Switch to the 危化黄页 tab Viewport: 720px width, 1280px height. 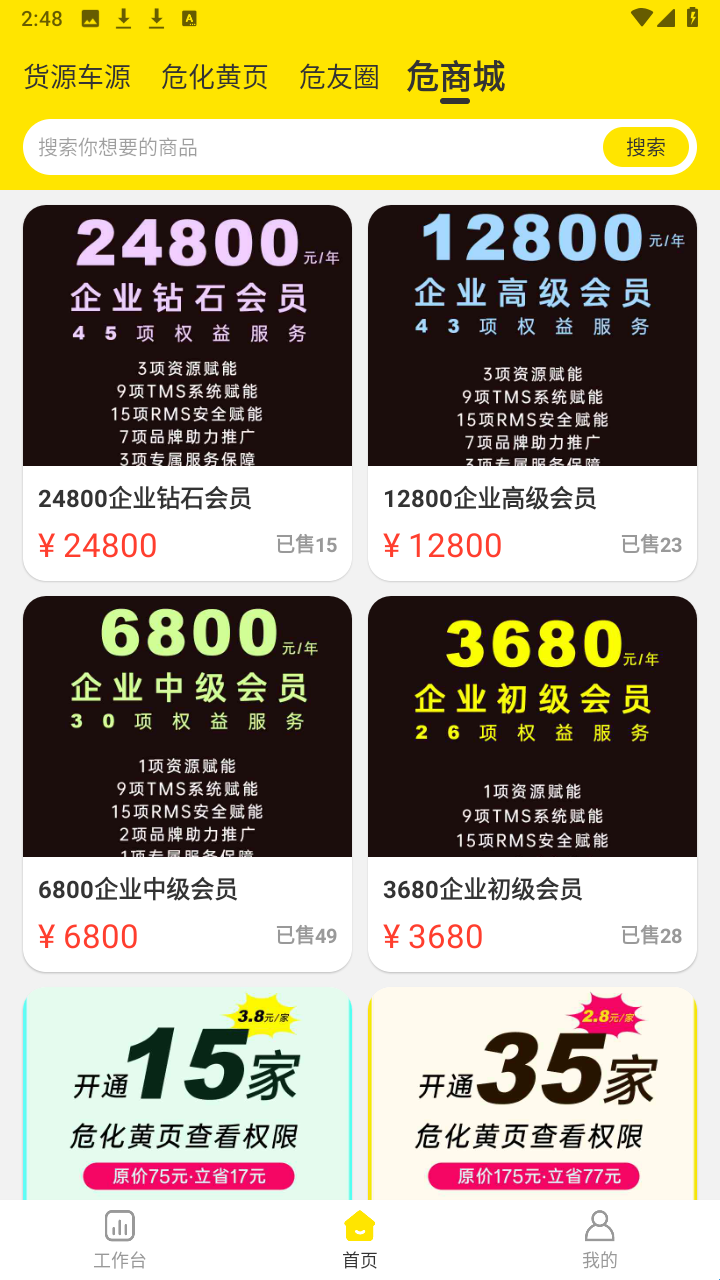tap(214, 77)
